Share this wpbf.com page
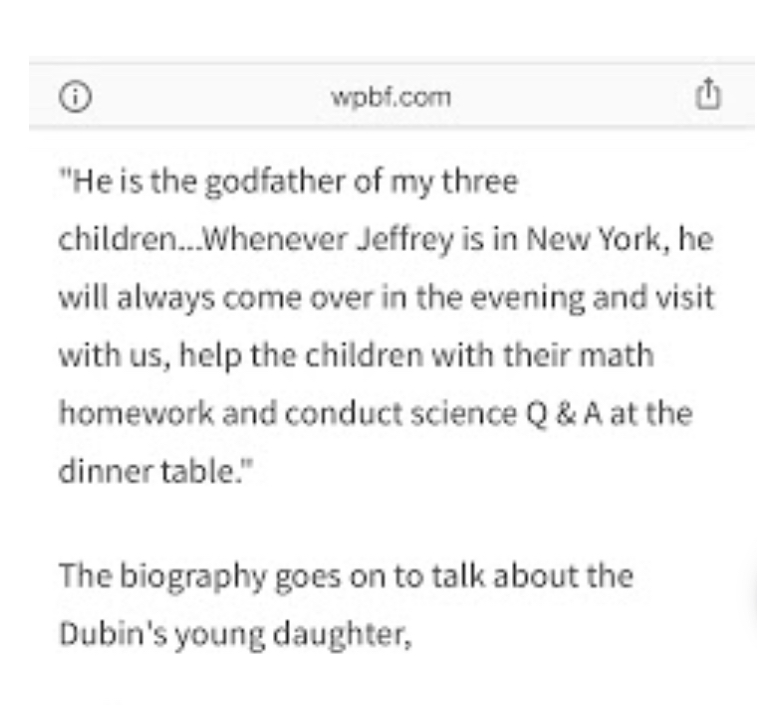 pos(707,95)
